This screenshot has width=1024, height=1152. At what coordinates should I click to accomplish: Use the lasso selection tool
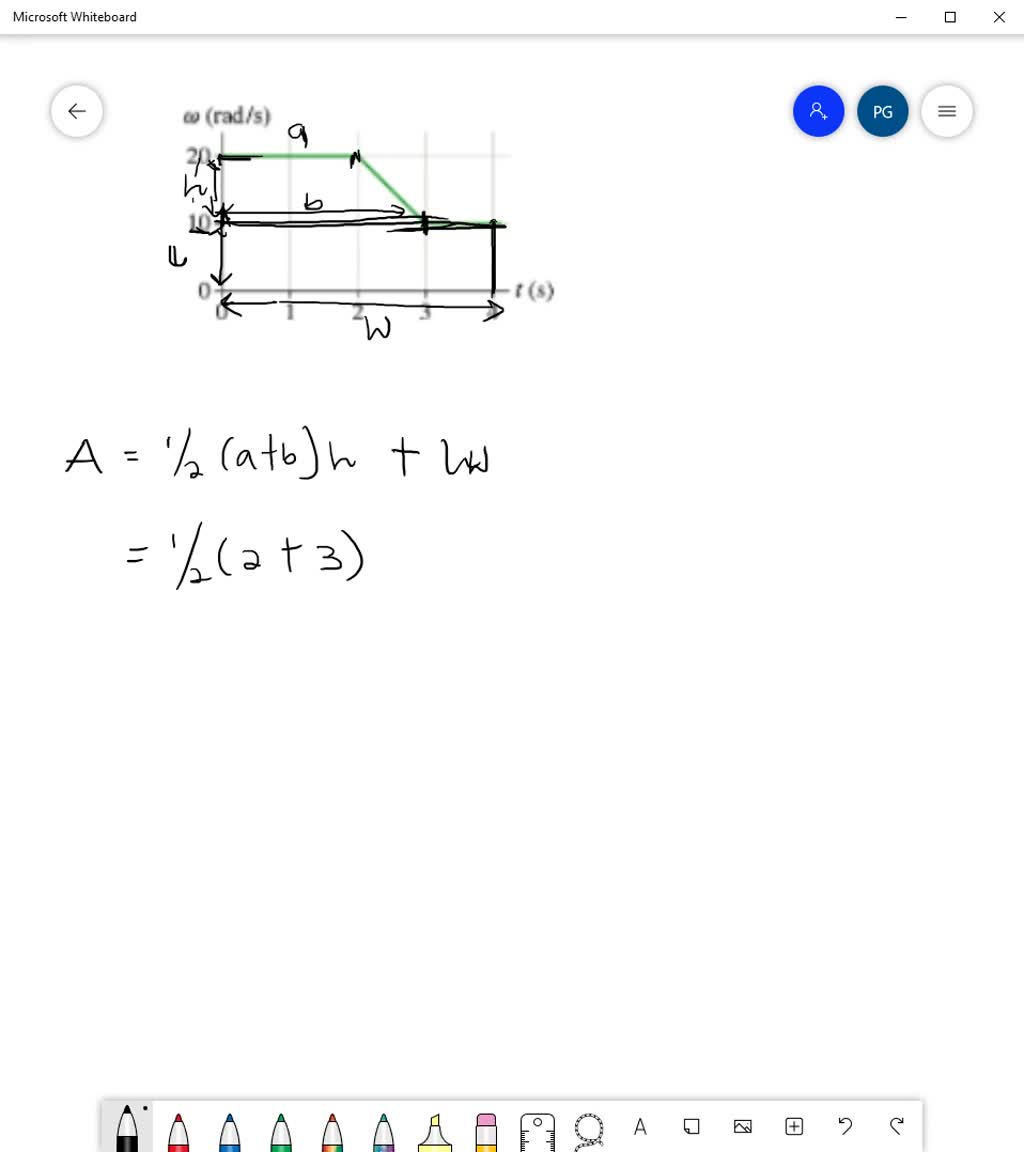pos(588,1127)
